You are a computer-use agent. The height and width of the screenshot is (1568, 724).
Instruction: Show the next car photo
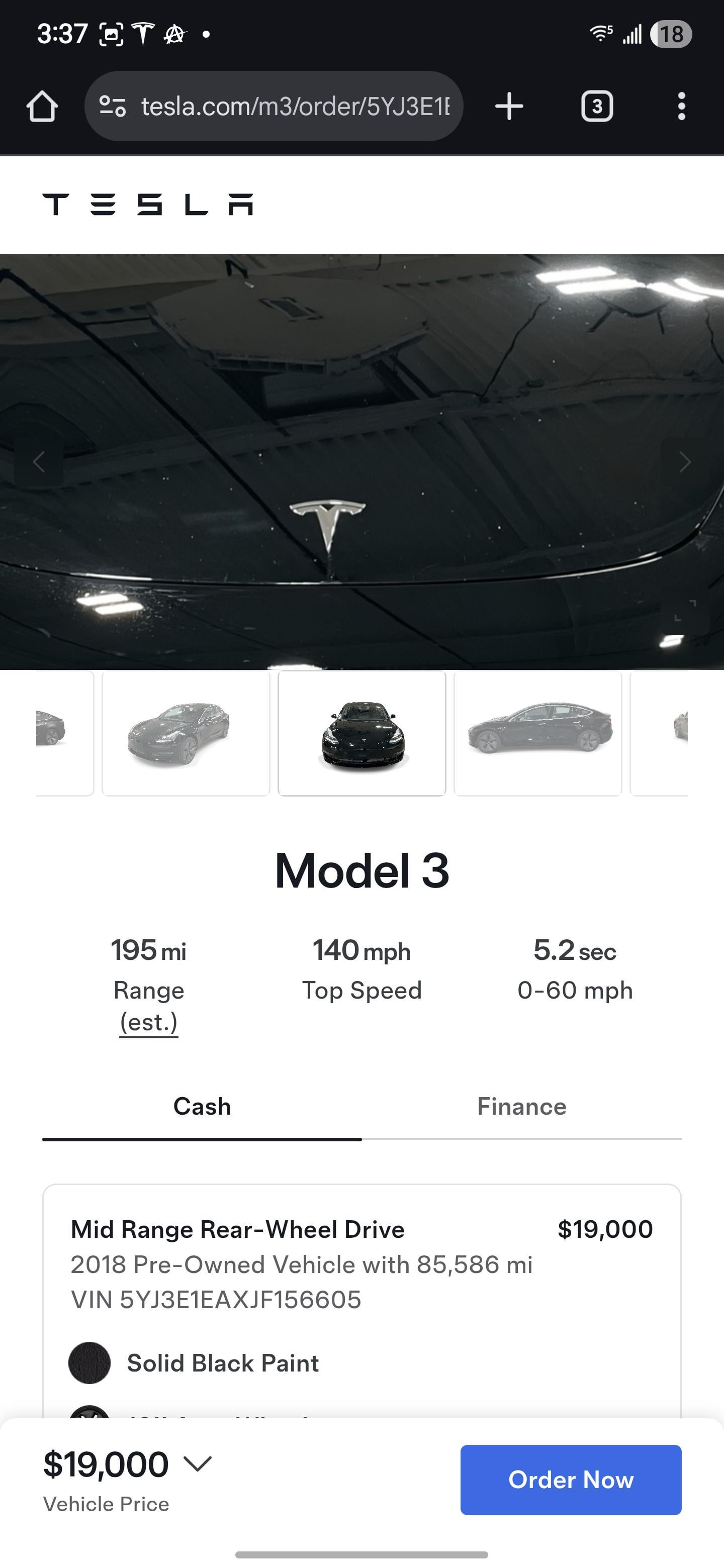pos(684,461)
